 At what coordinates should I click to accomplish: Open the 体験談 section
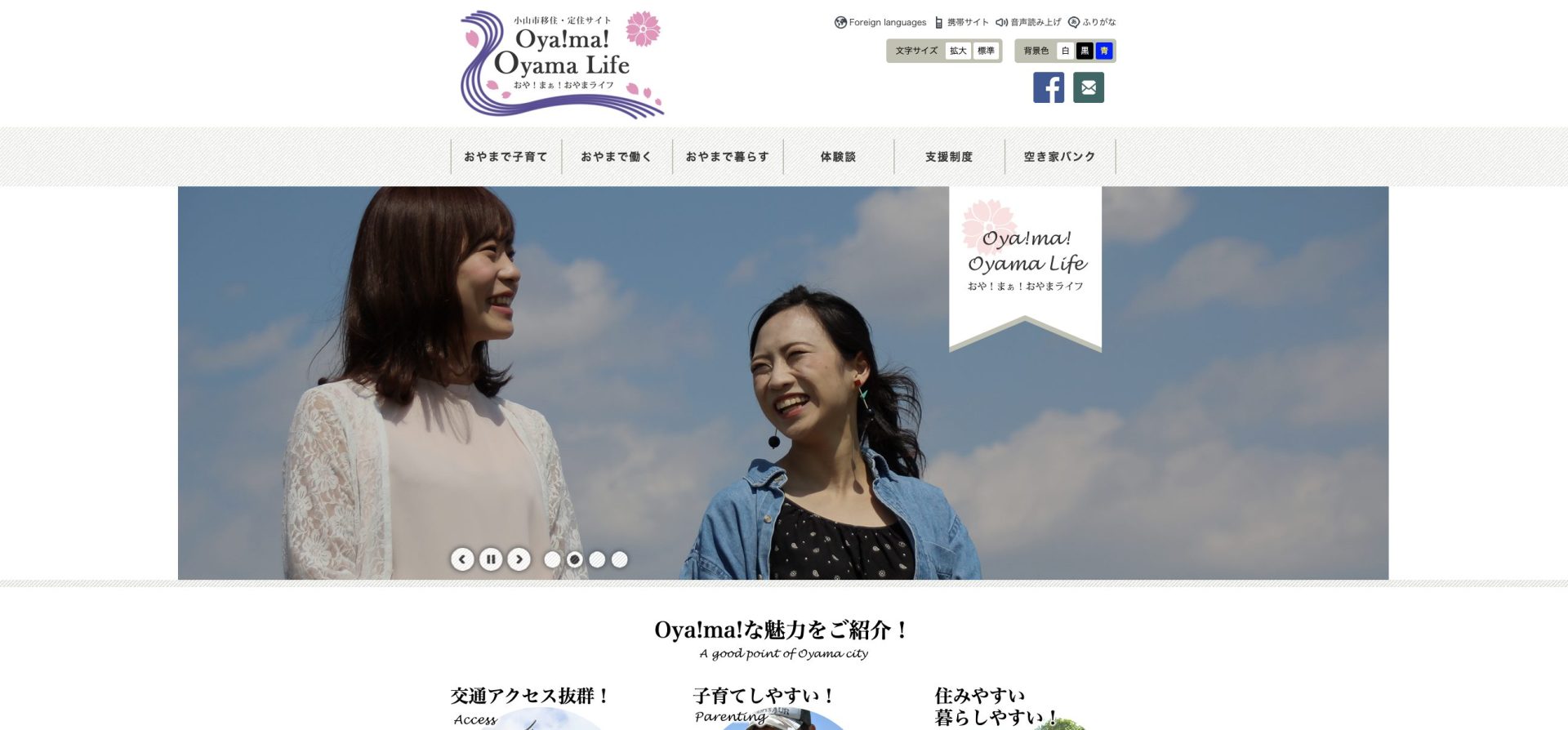[838, 157]
